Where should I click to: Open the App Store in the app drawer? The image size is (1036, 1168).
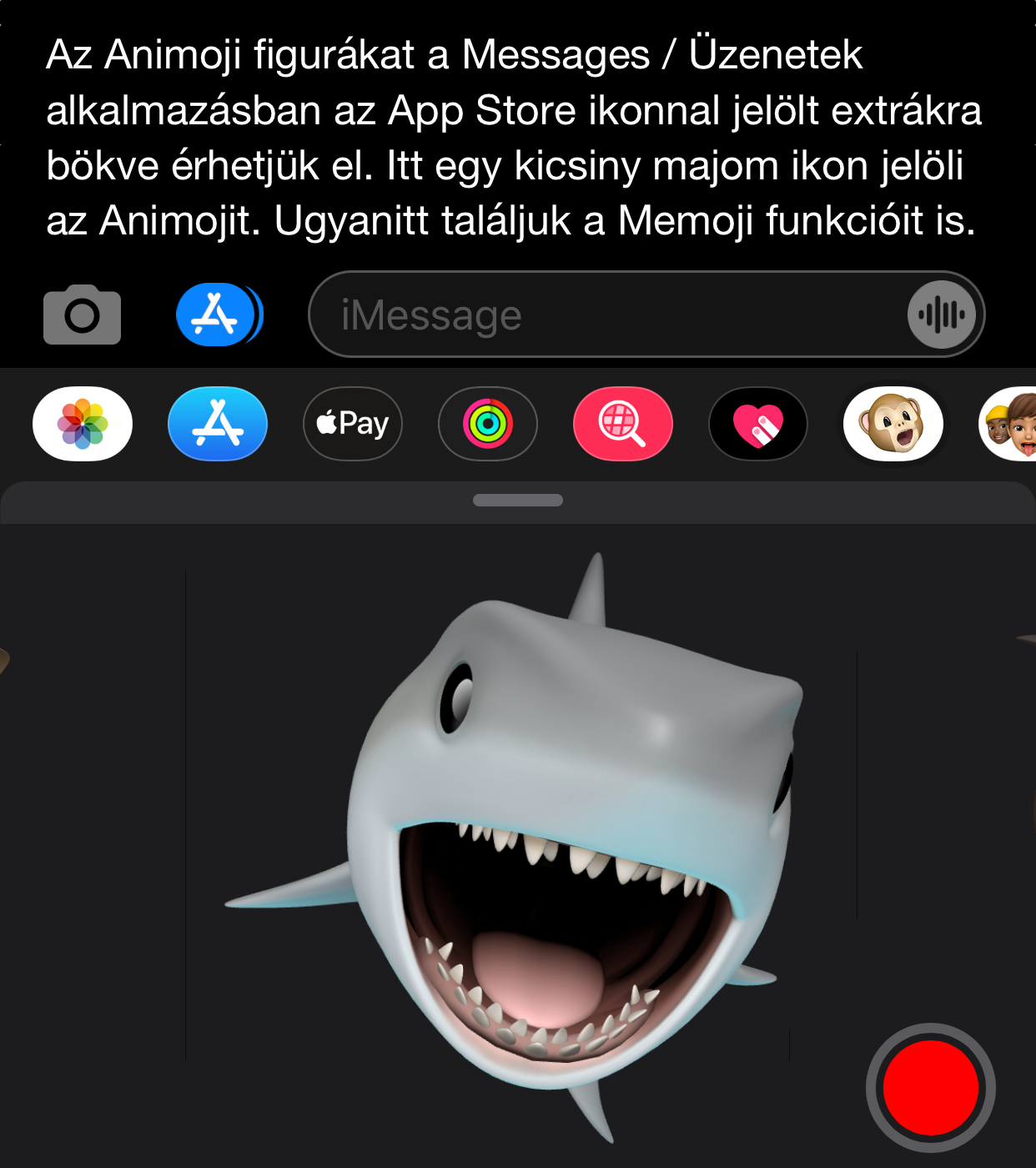point(218,424)
